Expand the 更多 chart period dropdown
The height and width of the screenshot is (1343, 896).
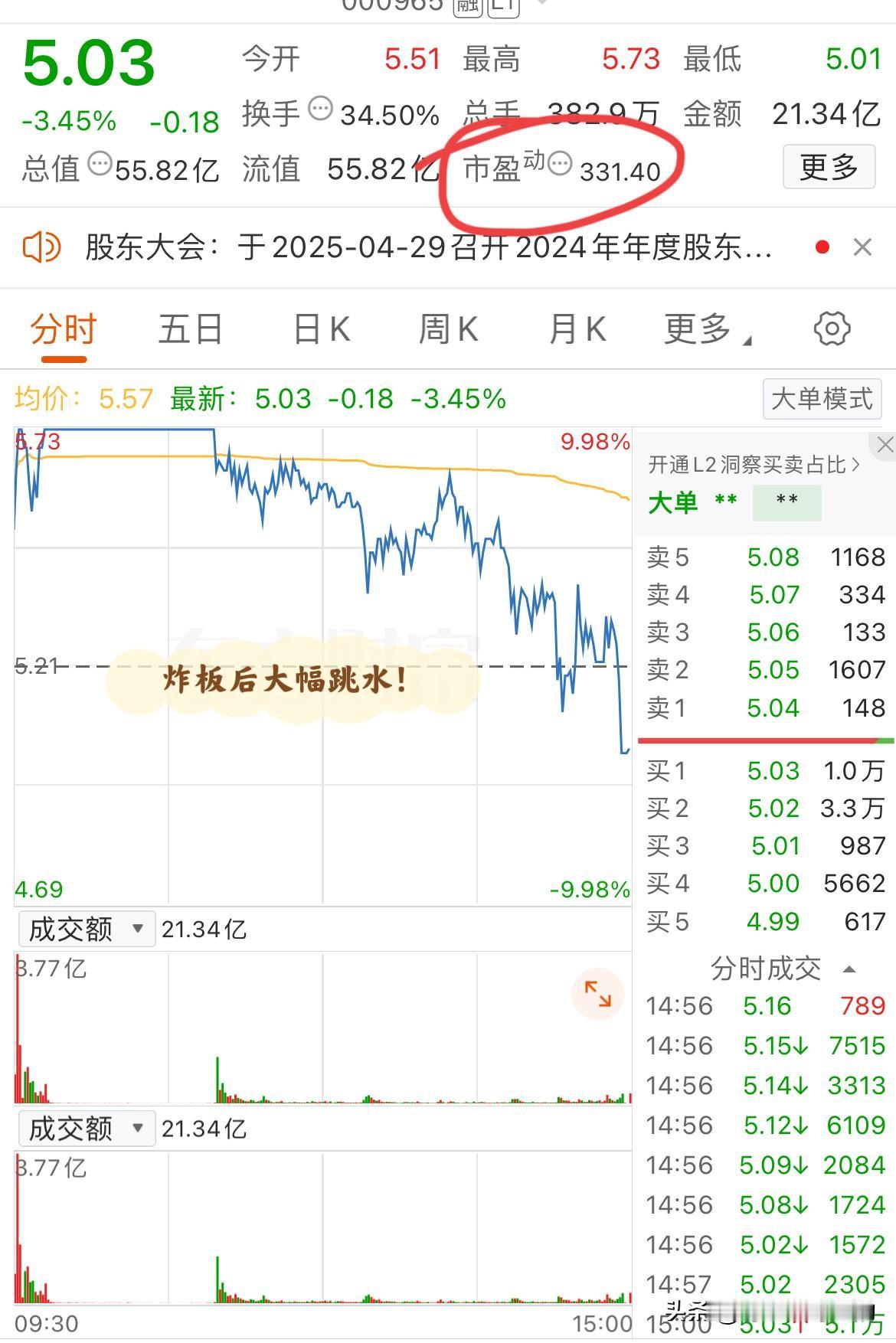click(706, 330)
